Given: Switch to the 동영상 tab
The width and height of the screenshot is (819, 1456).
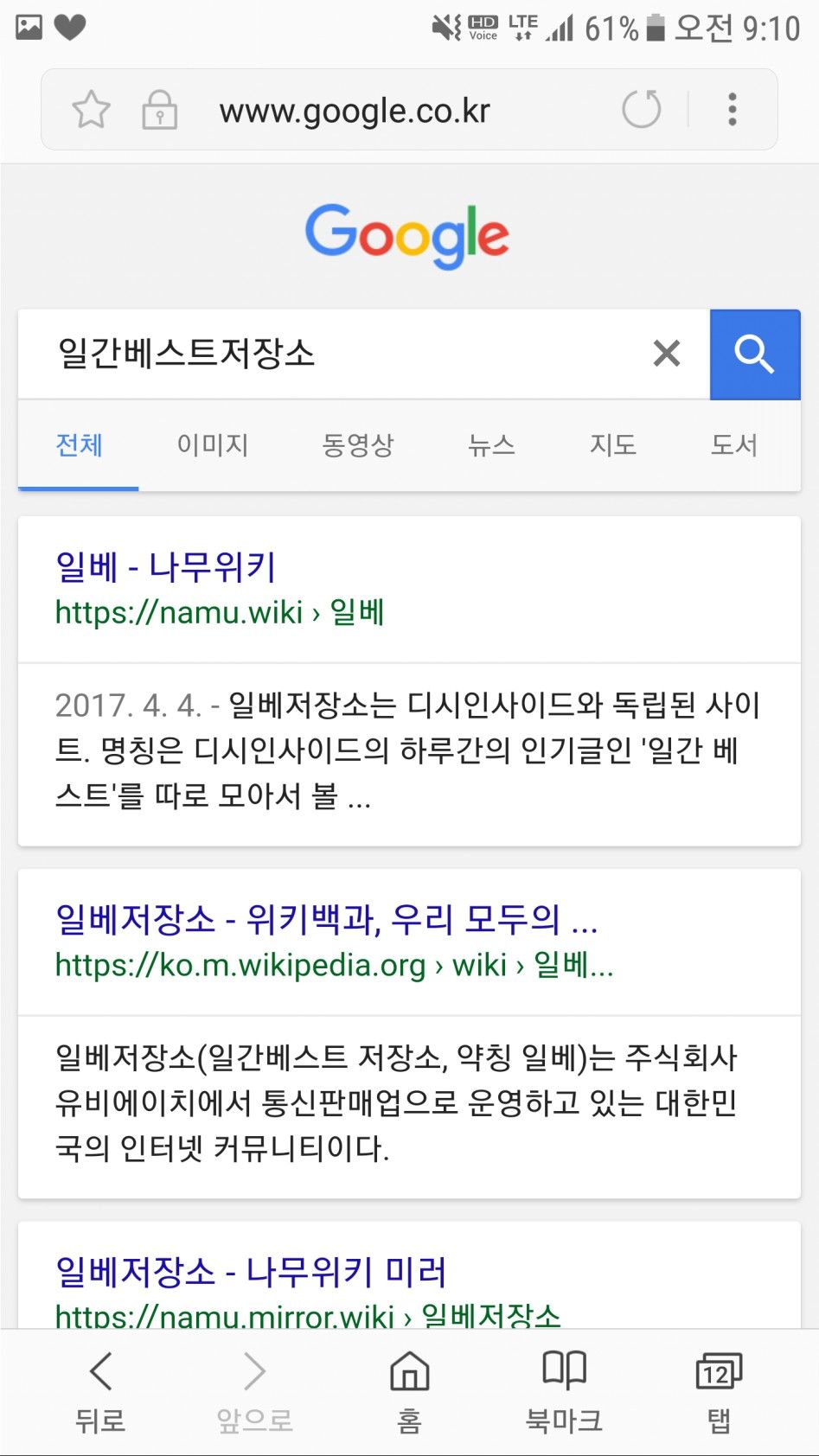Looking at the screenshot, I should click(x=357, y=445).
